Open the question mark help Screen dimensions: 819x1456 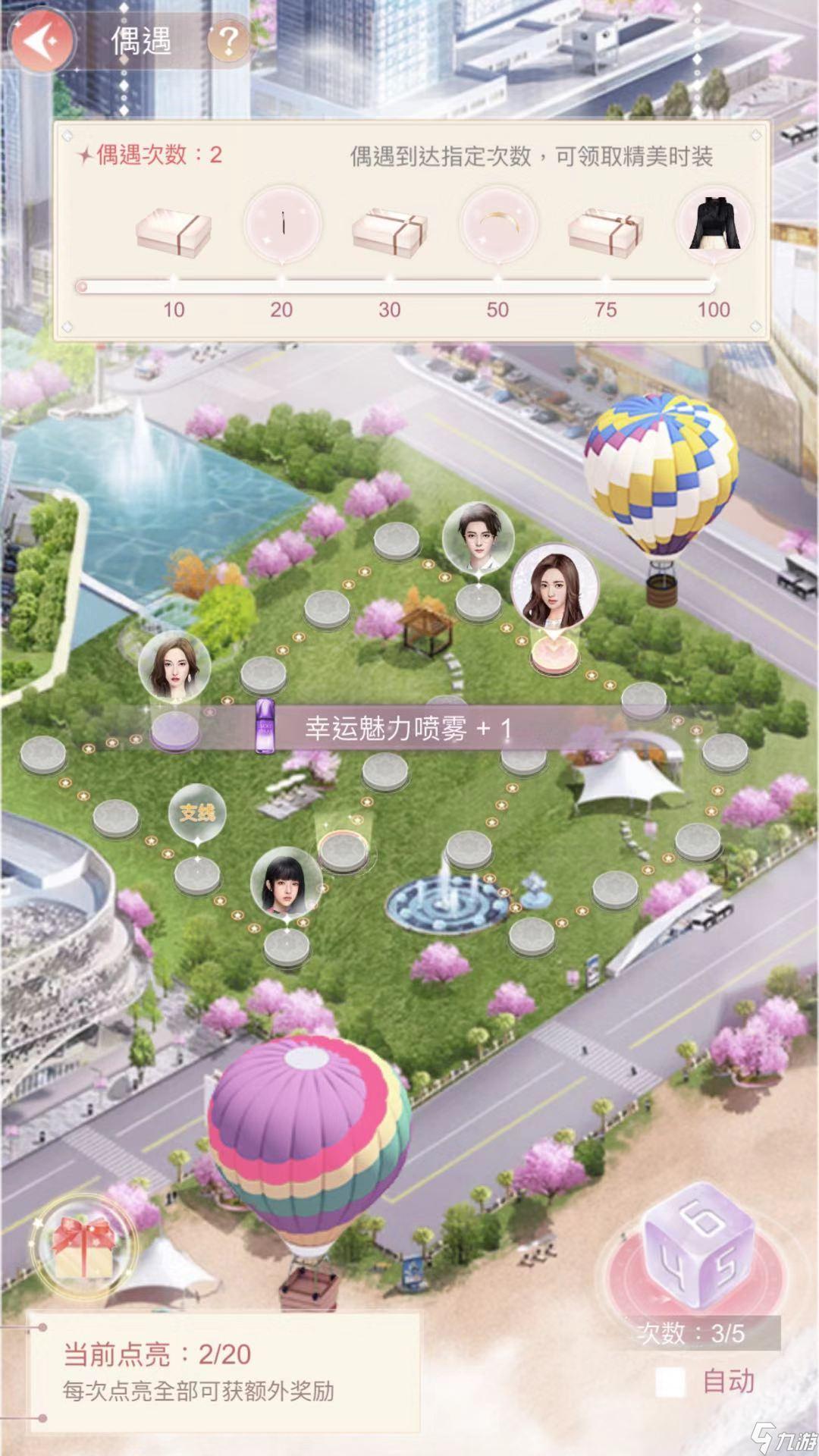click(x=227, y=39)
